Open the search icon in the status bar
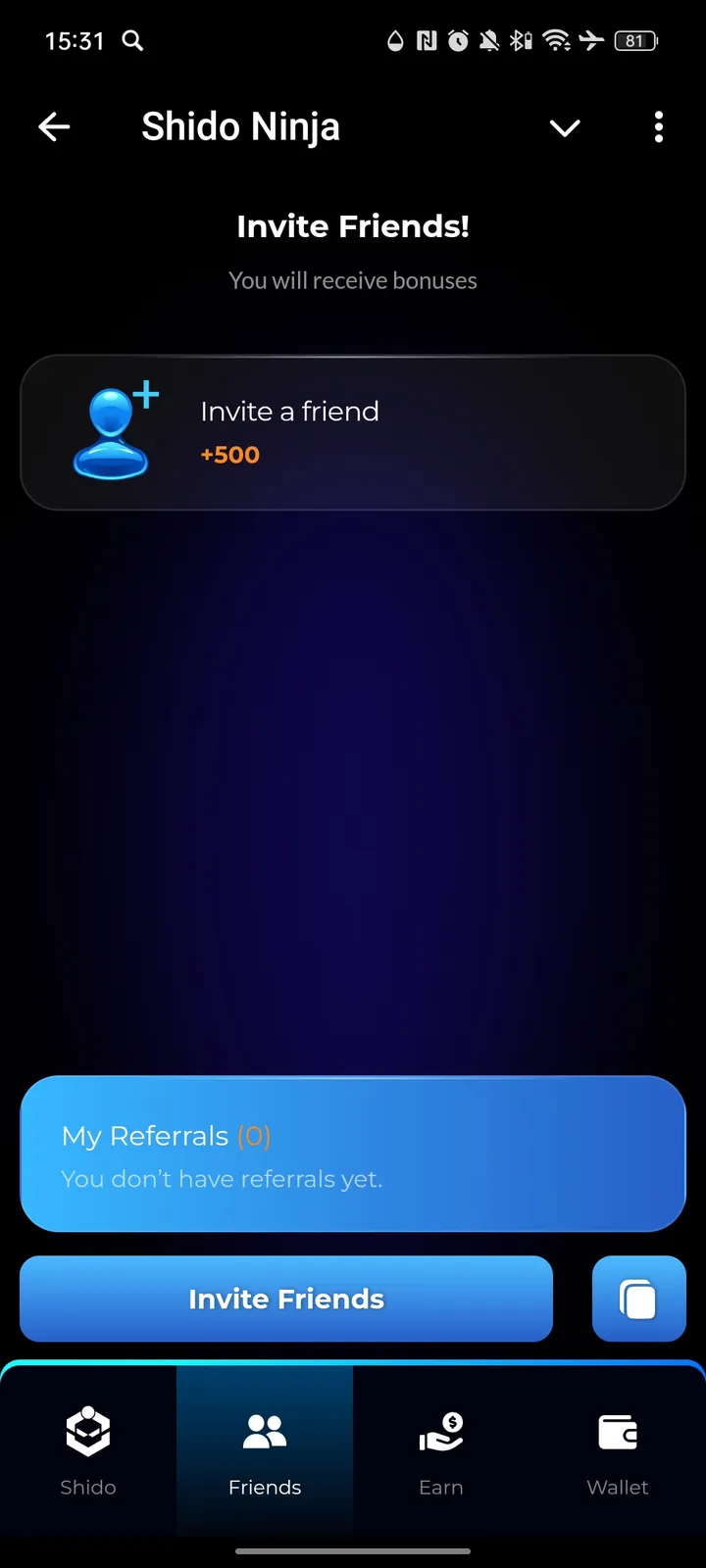 [x=132, y=41]
